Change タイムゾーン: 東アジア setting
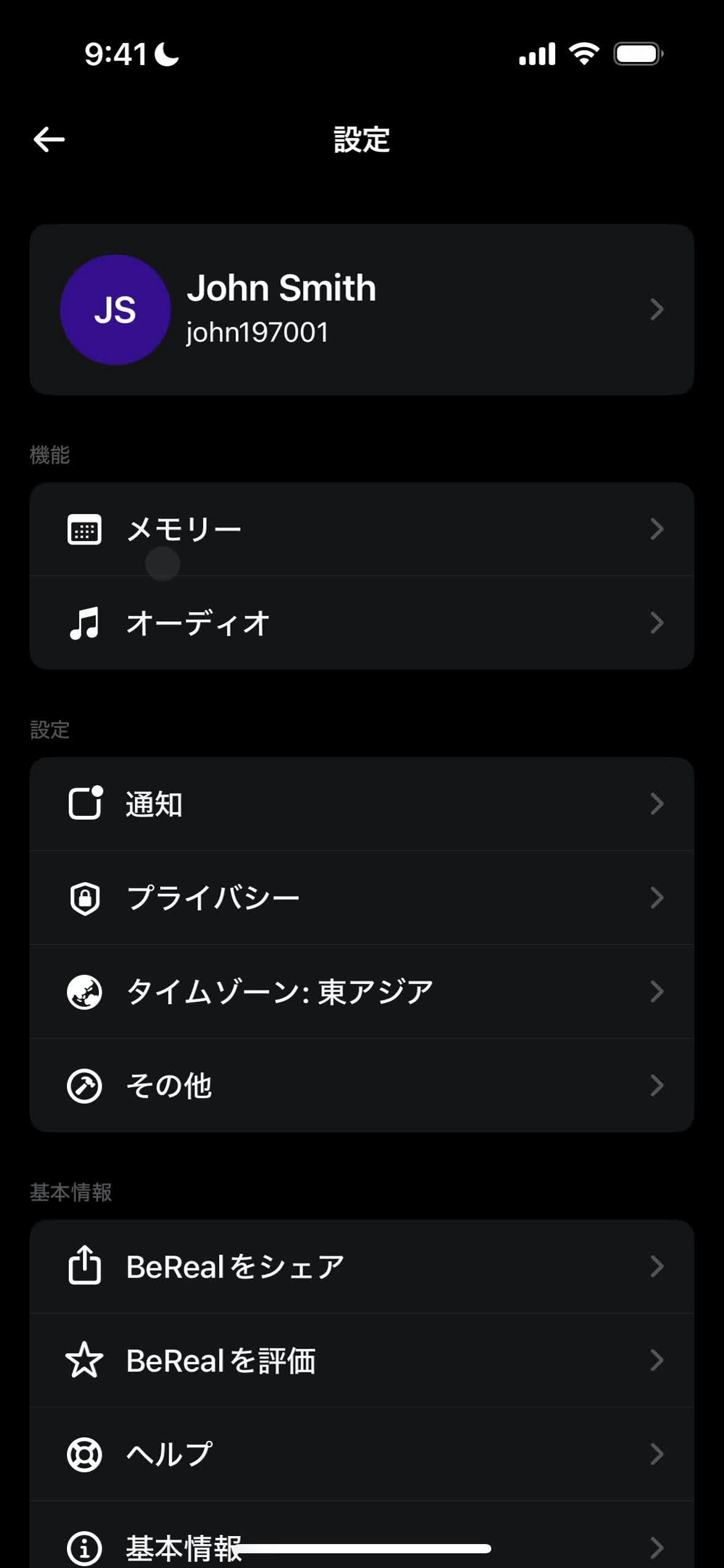 click(362, 992)
